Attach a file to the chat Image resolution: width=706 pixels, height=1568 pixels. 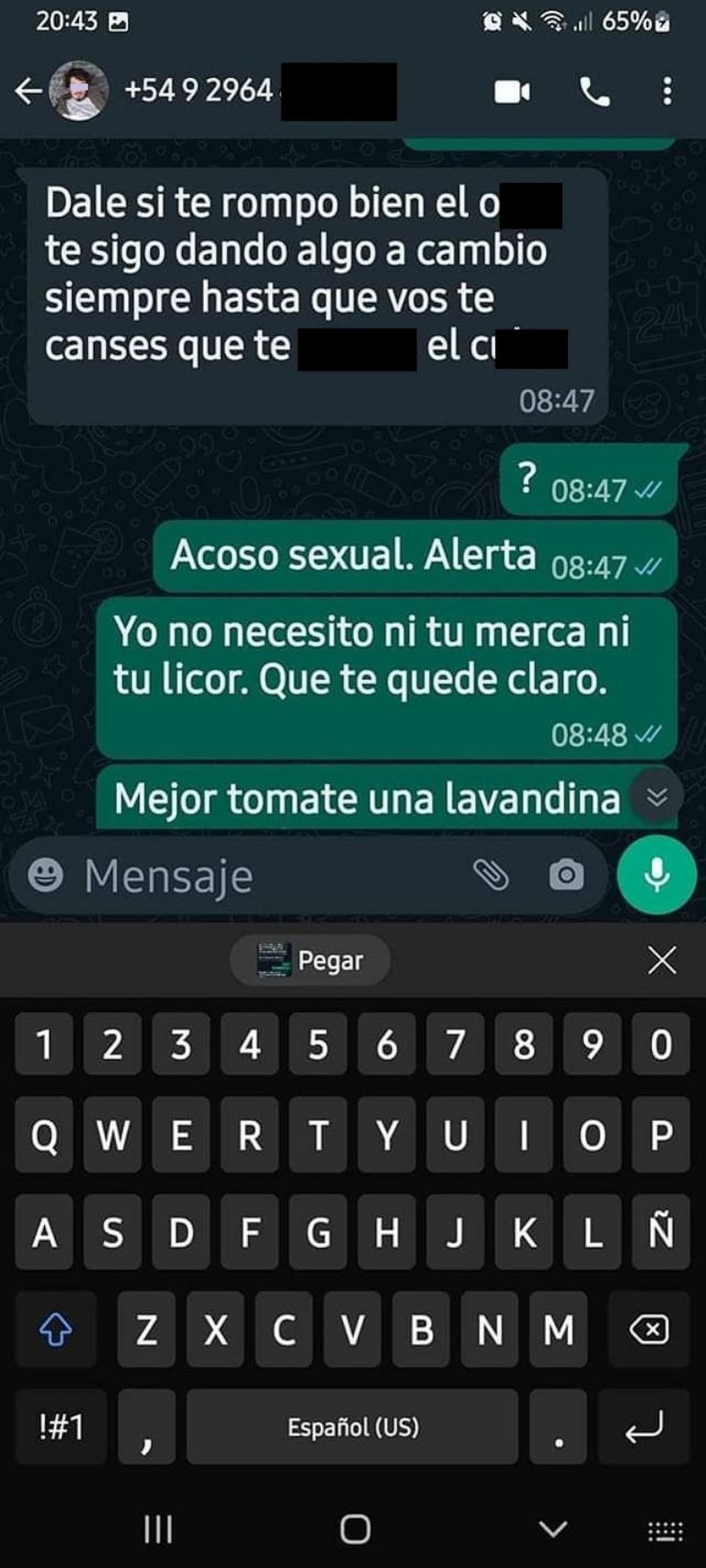[491, 876]
